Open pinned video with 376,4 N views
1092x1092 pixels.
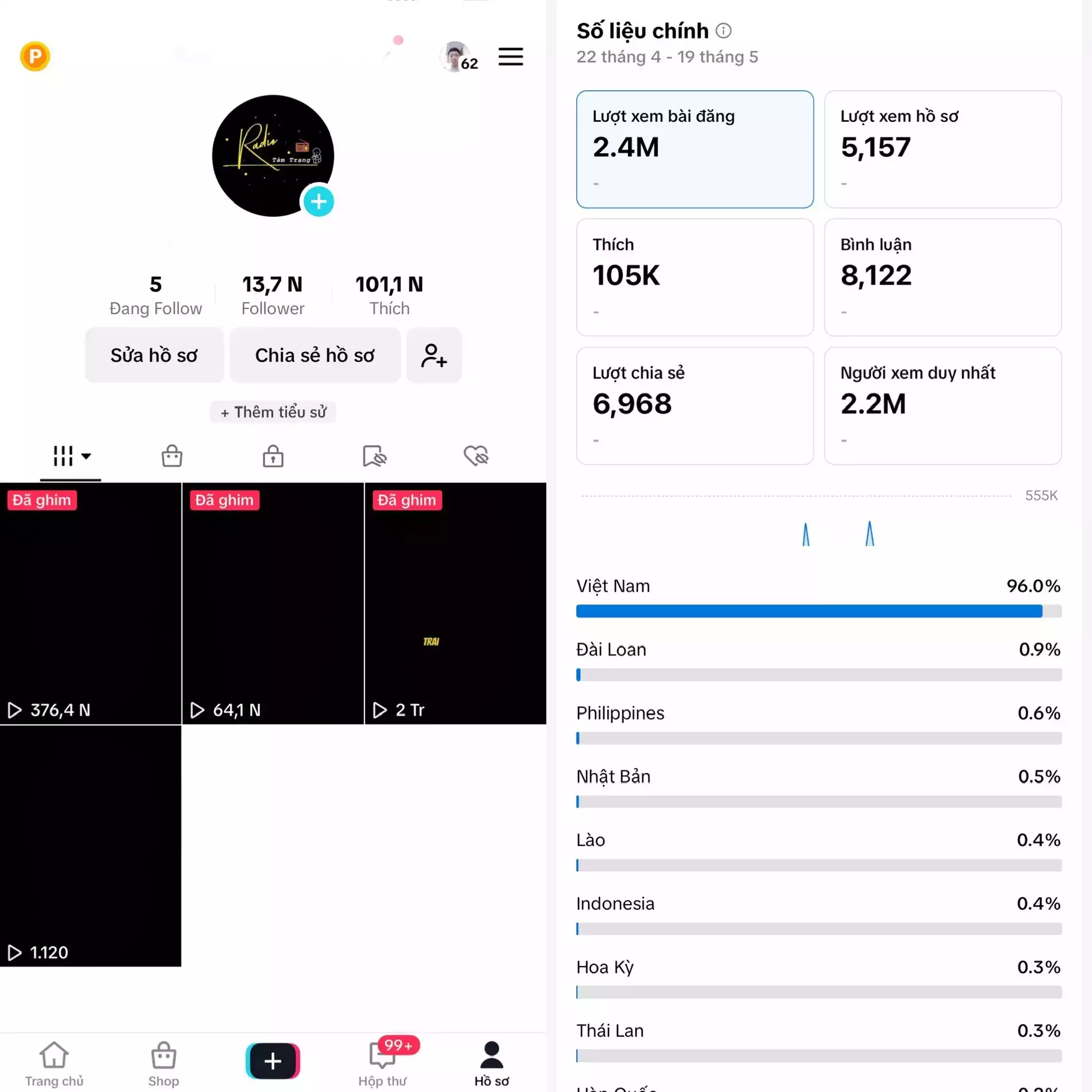coord(90,603)
